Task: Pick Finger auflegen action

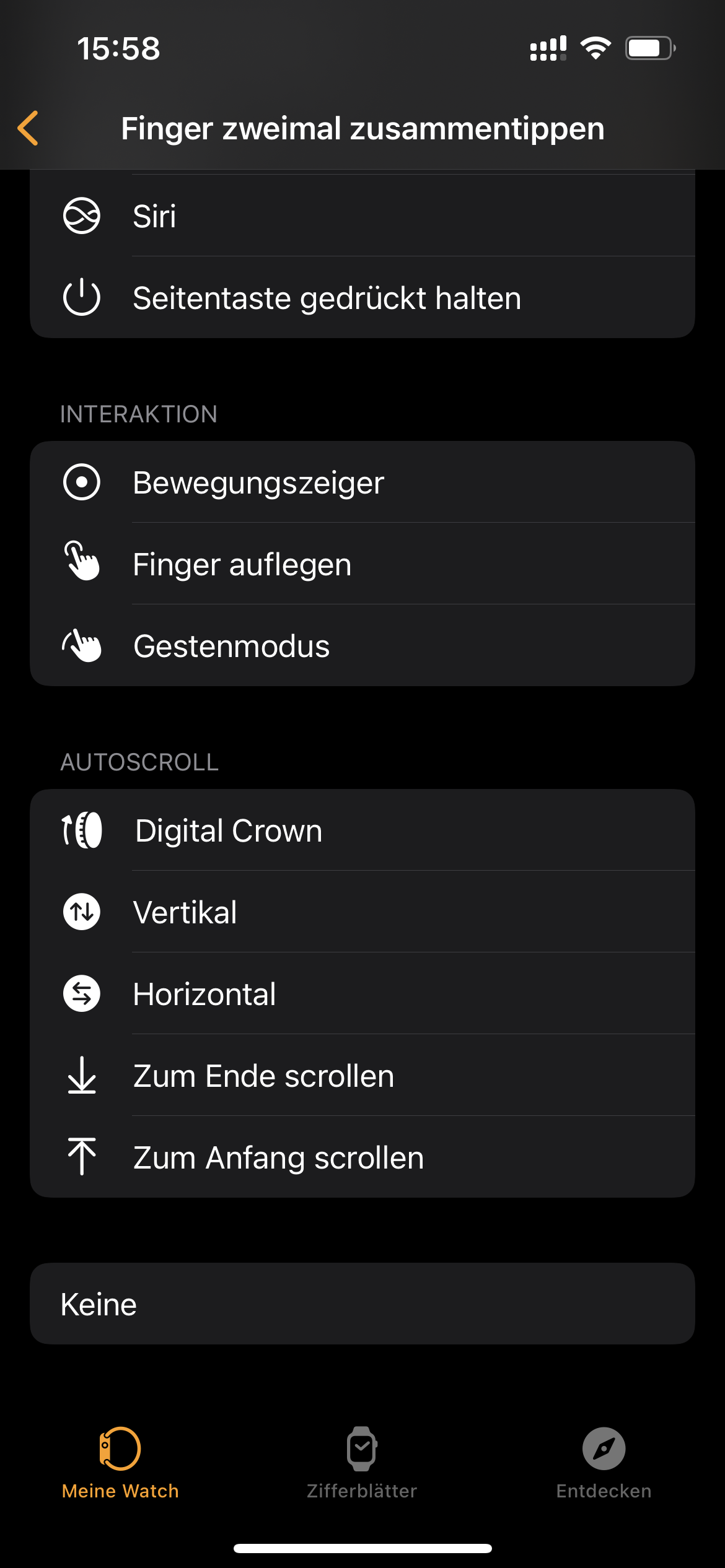Action: (362, 564)
